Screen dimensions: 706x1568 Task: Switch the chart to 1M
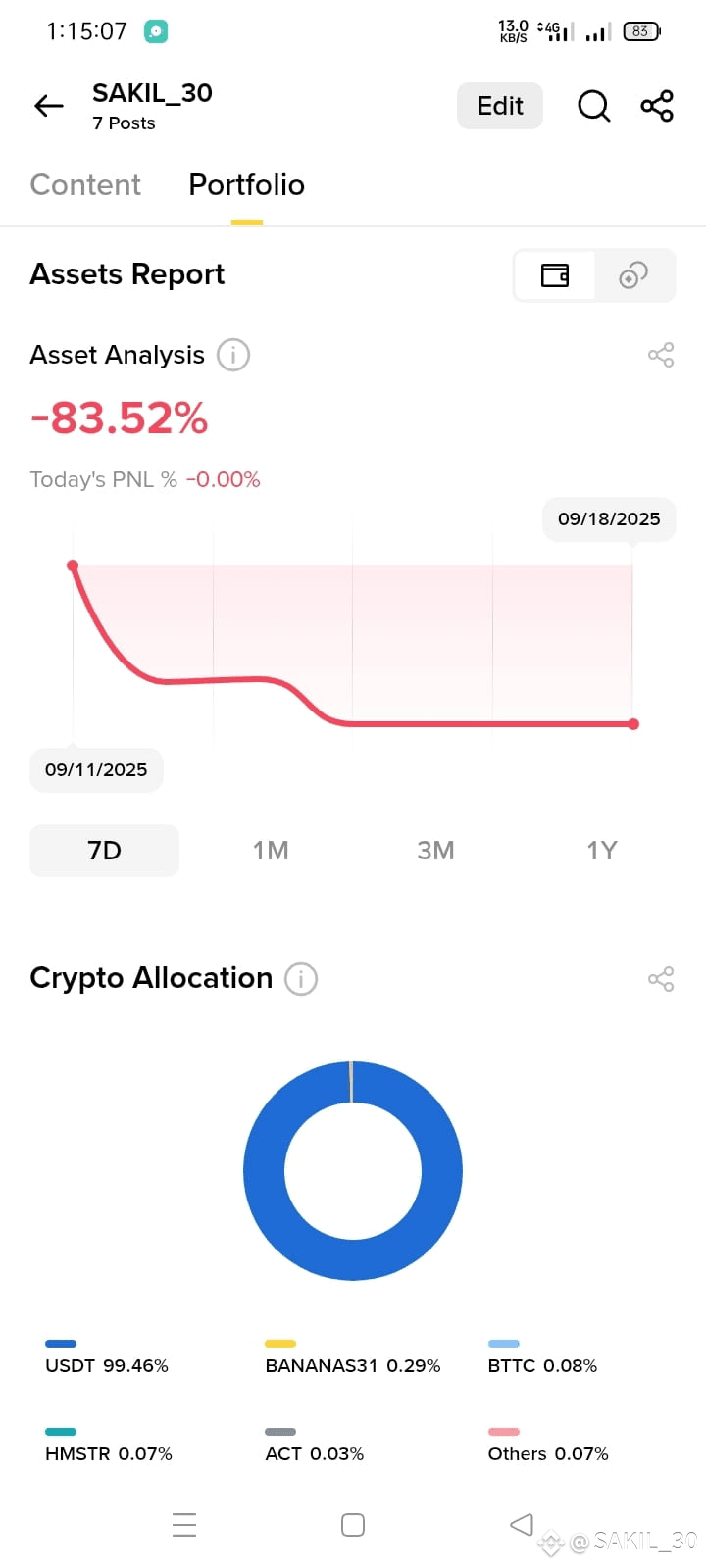click(271, 851)
